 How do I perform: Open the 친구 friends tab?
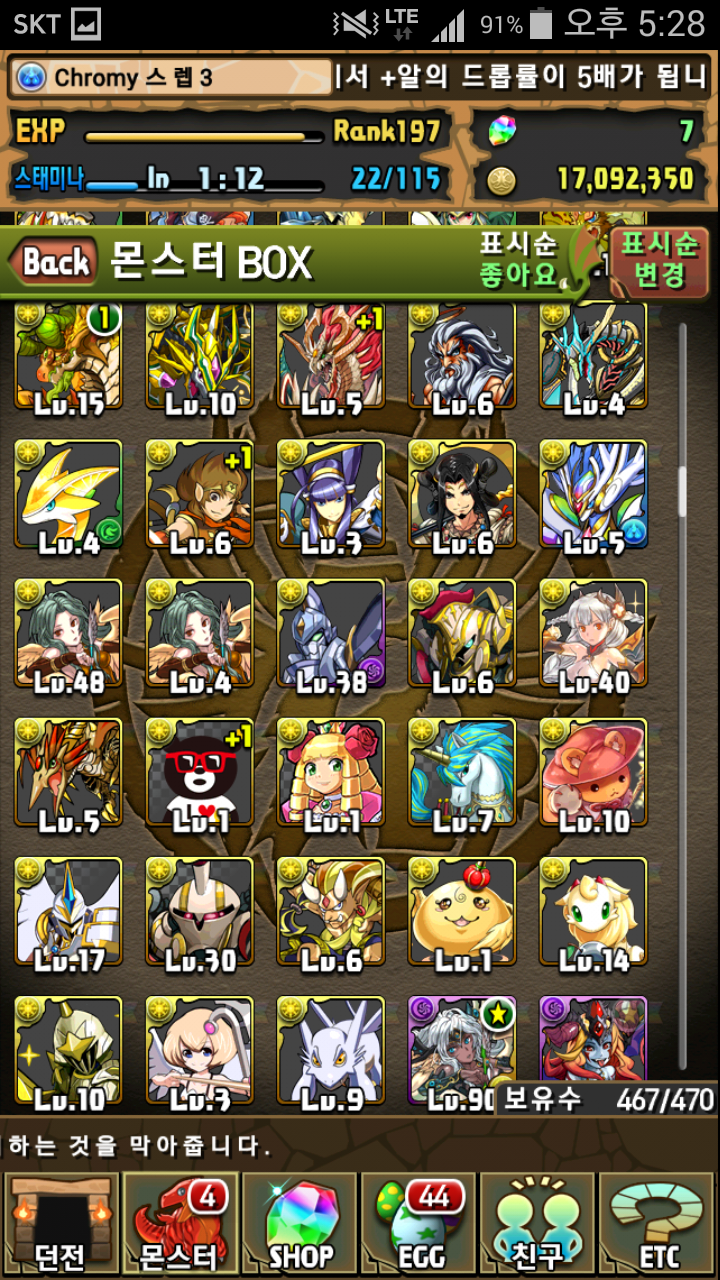click(539, 1224)
